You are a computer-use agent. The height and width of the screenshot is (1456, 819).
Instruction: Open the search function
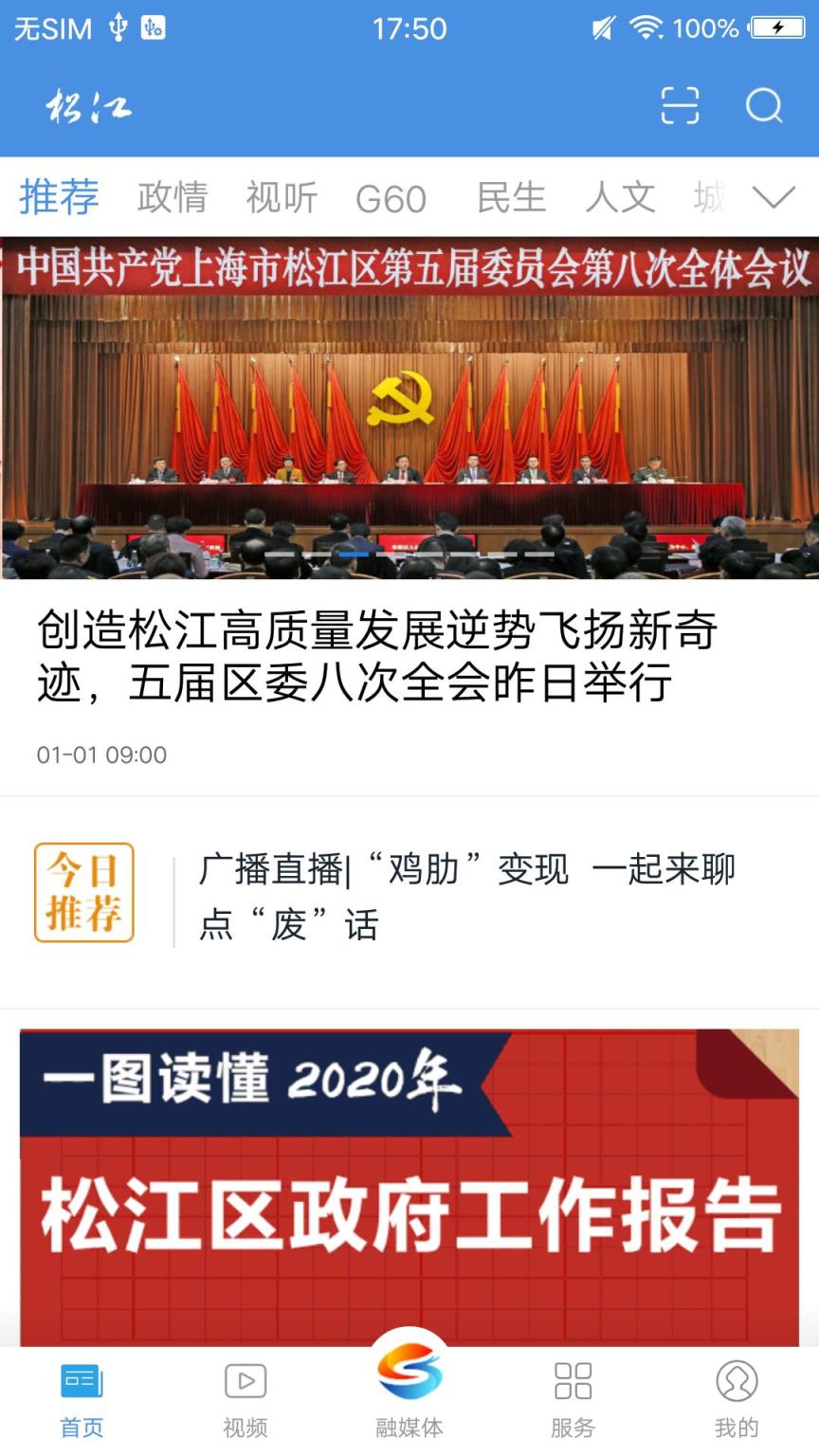[x=763, y=107]
